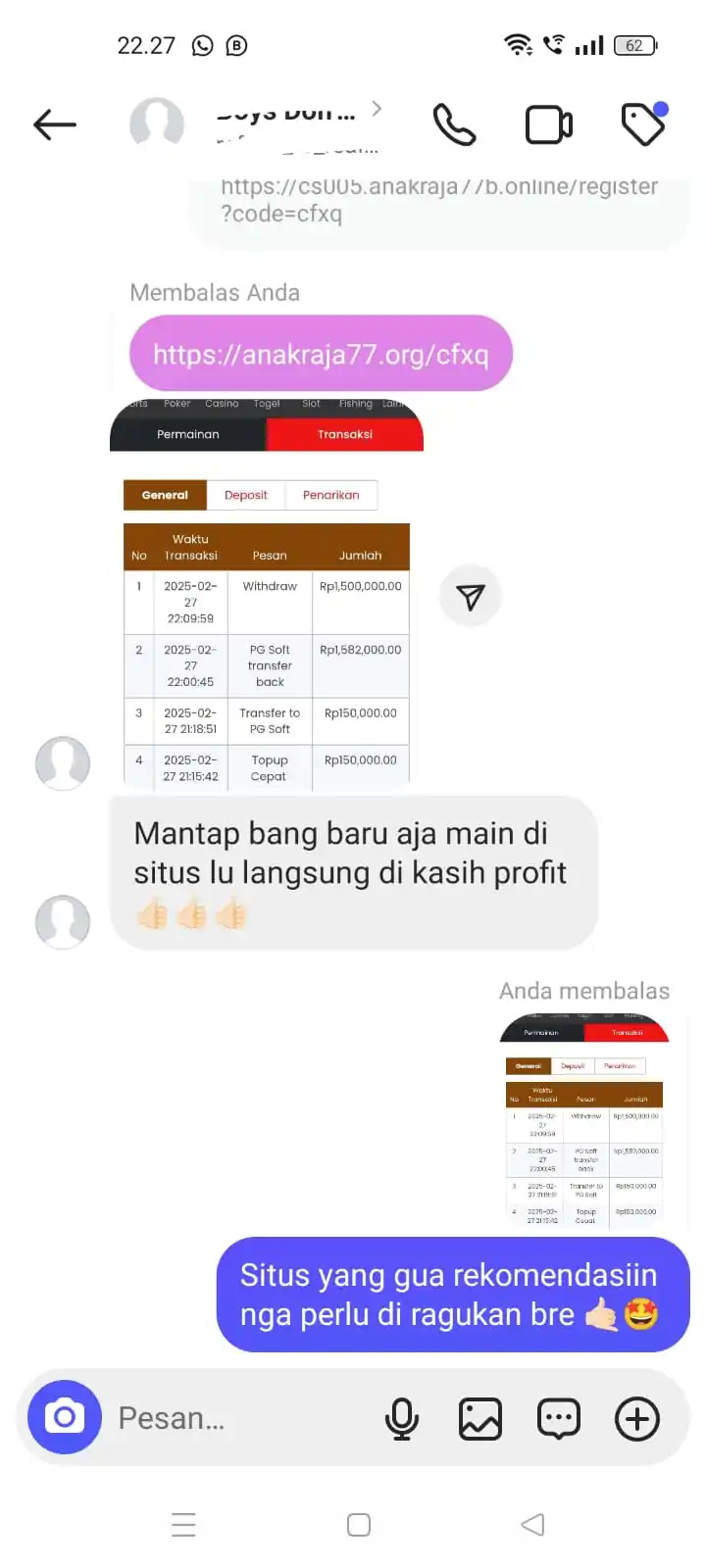
Task: Open the photo gallery picker icon
Action: click(x=480, y=1417)
